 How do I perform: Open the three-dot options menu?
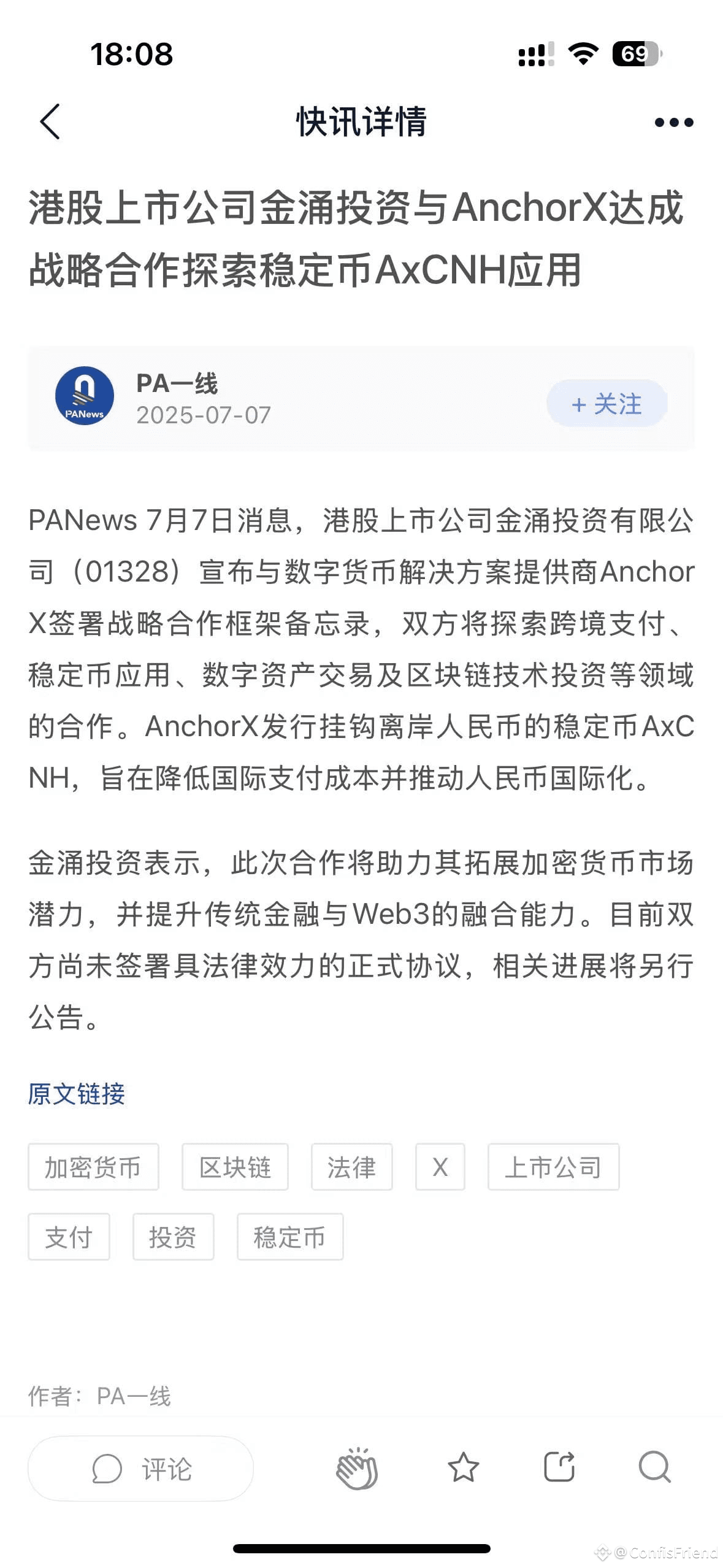point(672,122)
